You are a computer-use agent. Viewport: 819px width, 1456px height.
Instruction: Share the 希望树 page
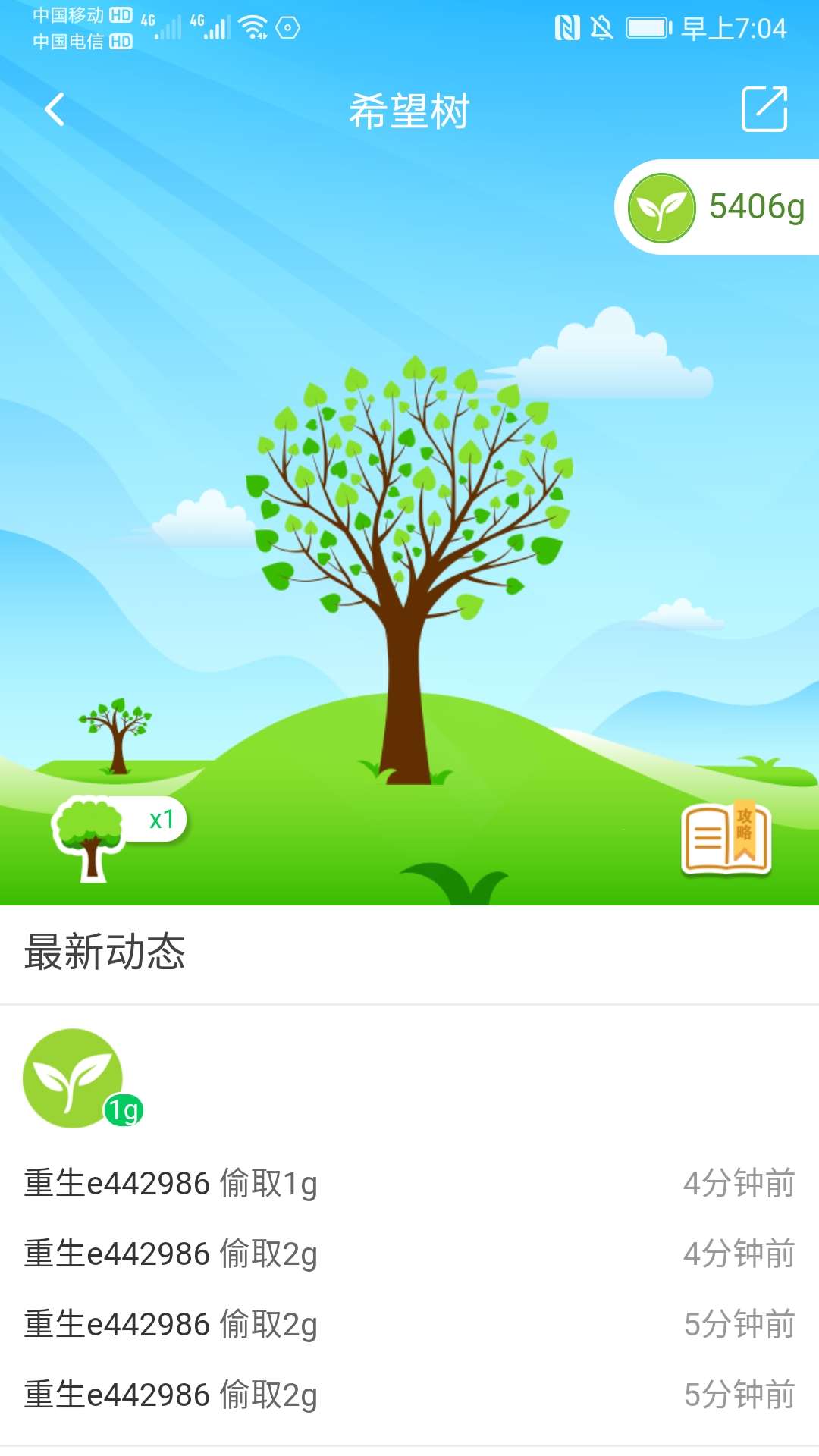point(764,109)
